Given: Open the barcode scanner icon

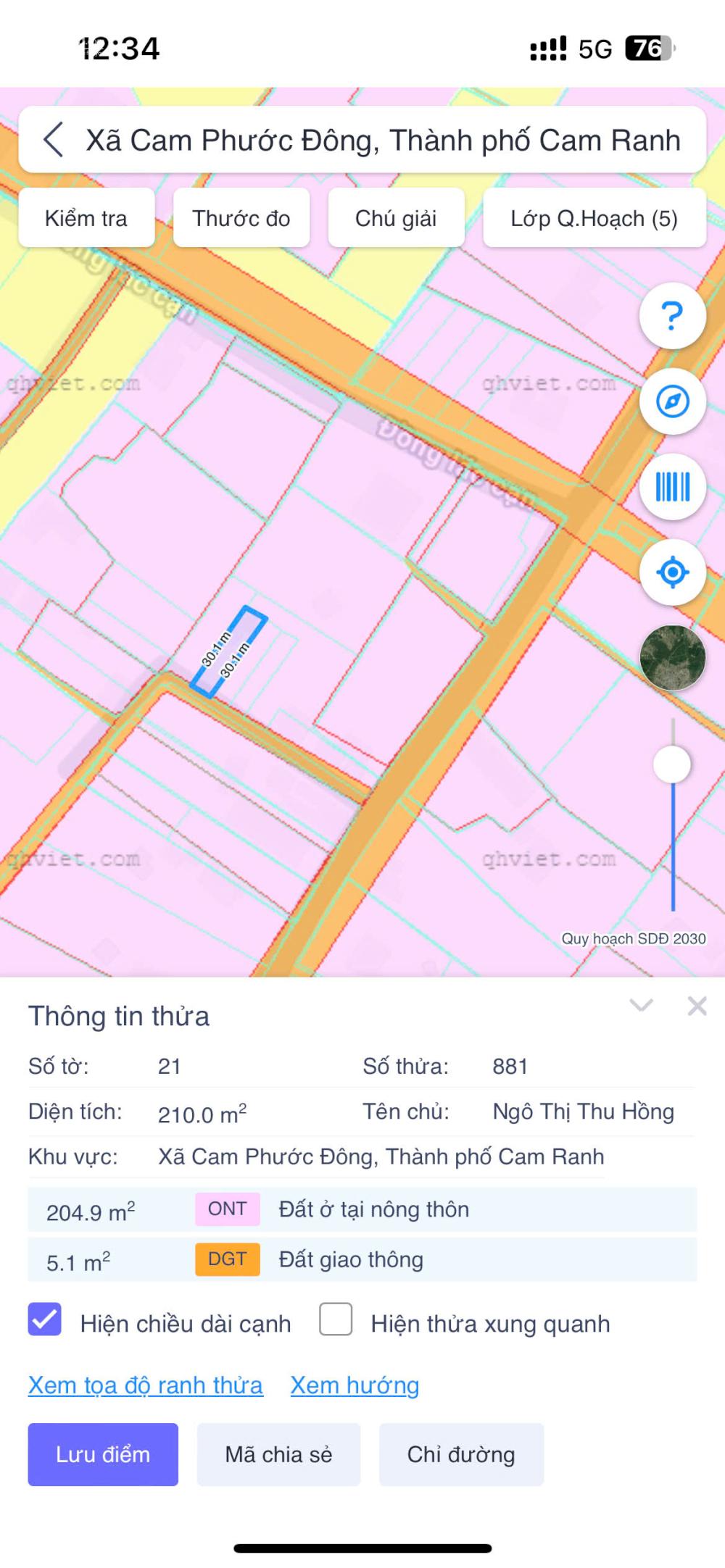Looking at the screenshot, I should [671, 487].
